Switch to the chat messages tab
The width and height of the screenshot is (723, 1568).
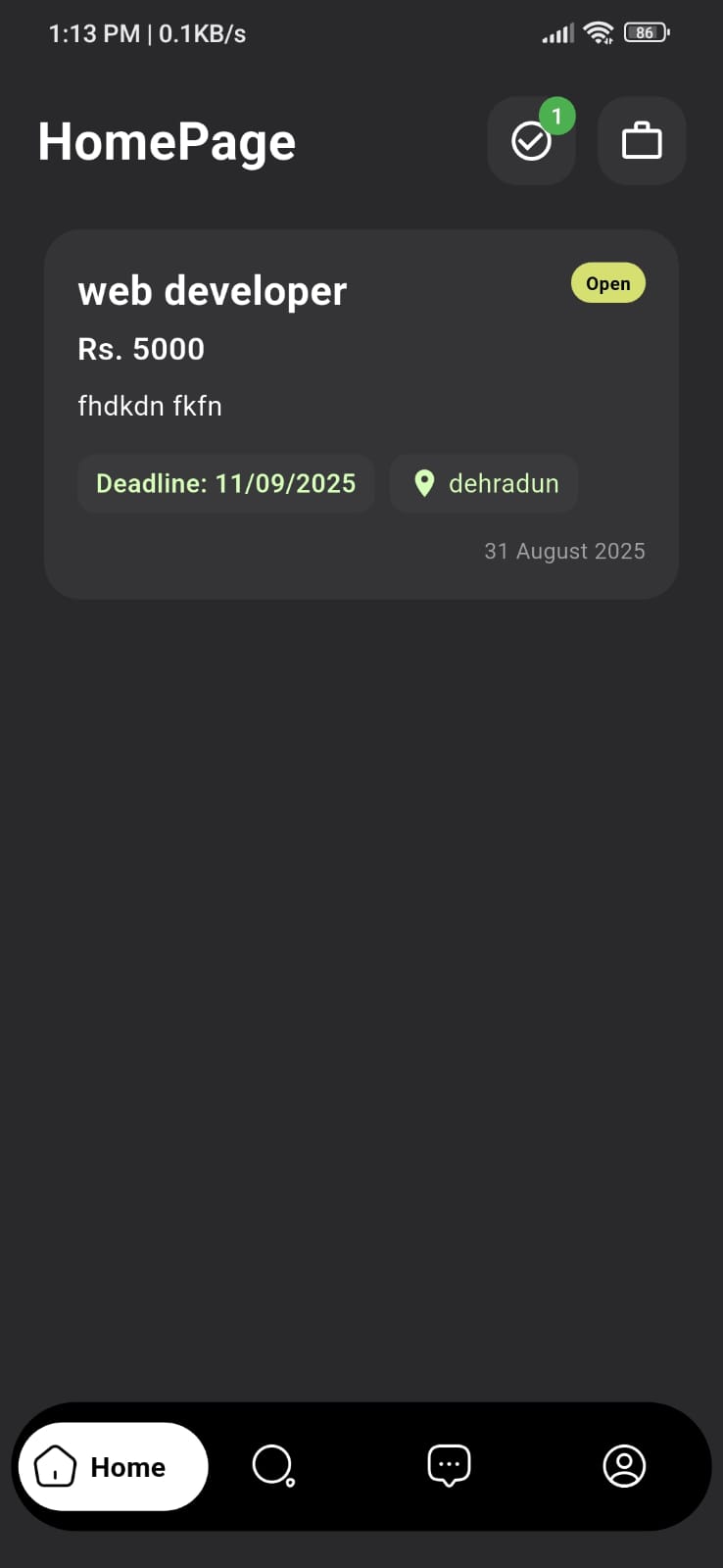point(449,1466)
